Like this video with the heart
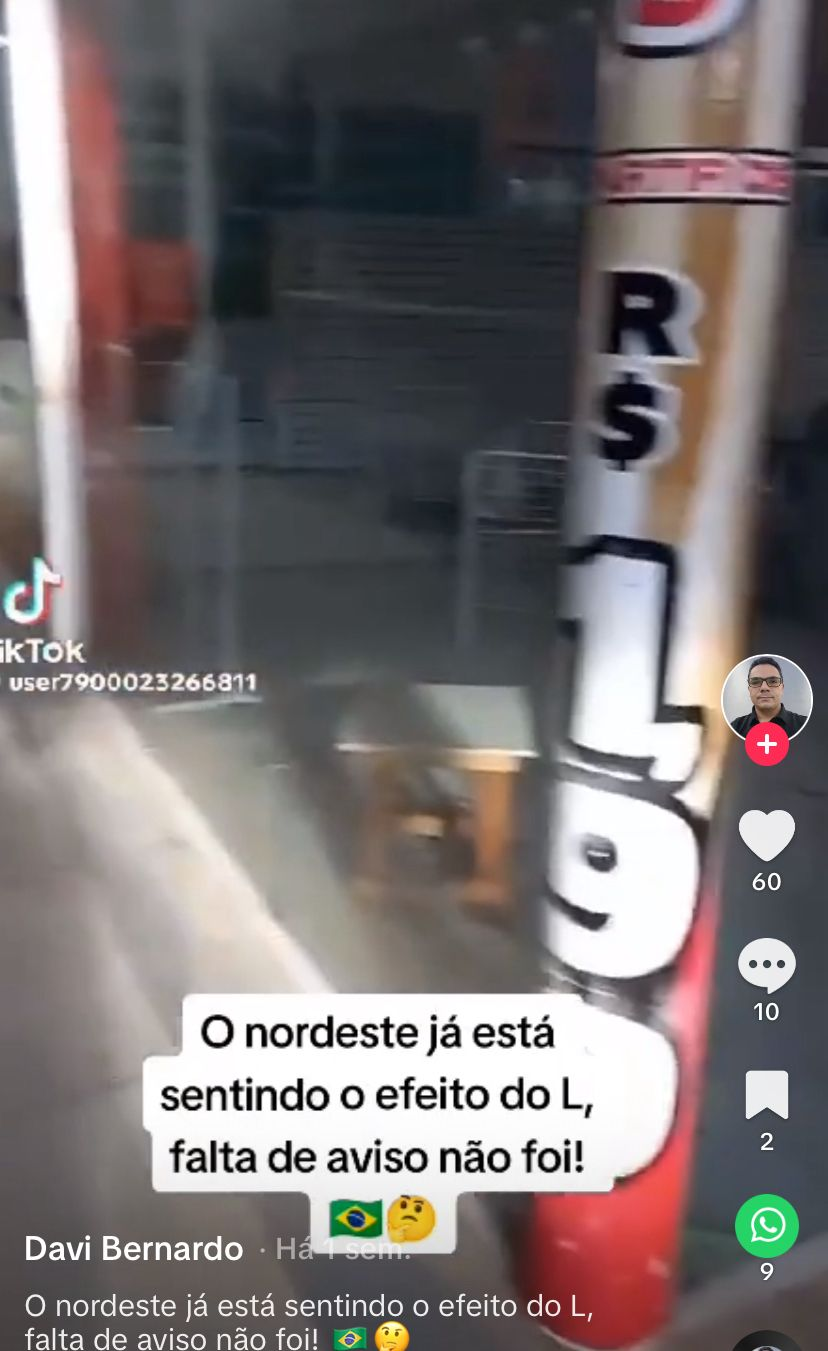The height and width of the screenshot is (1351, 828). tap(766, 836)
